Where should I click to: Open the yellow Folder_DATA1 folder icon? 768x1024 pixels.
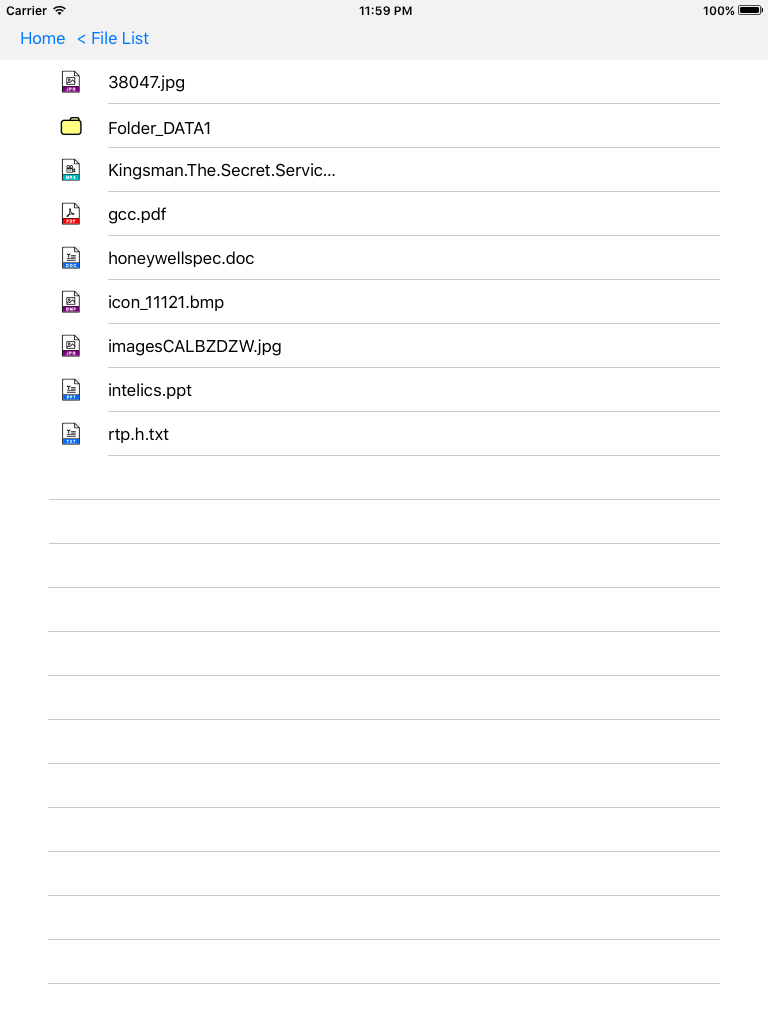(x=70, y=126)
